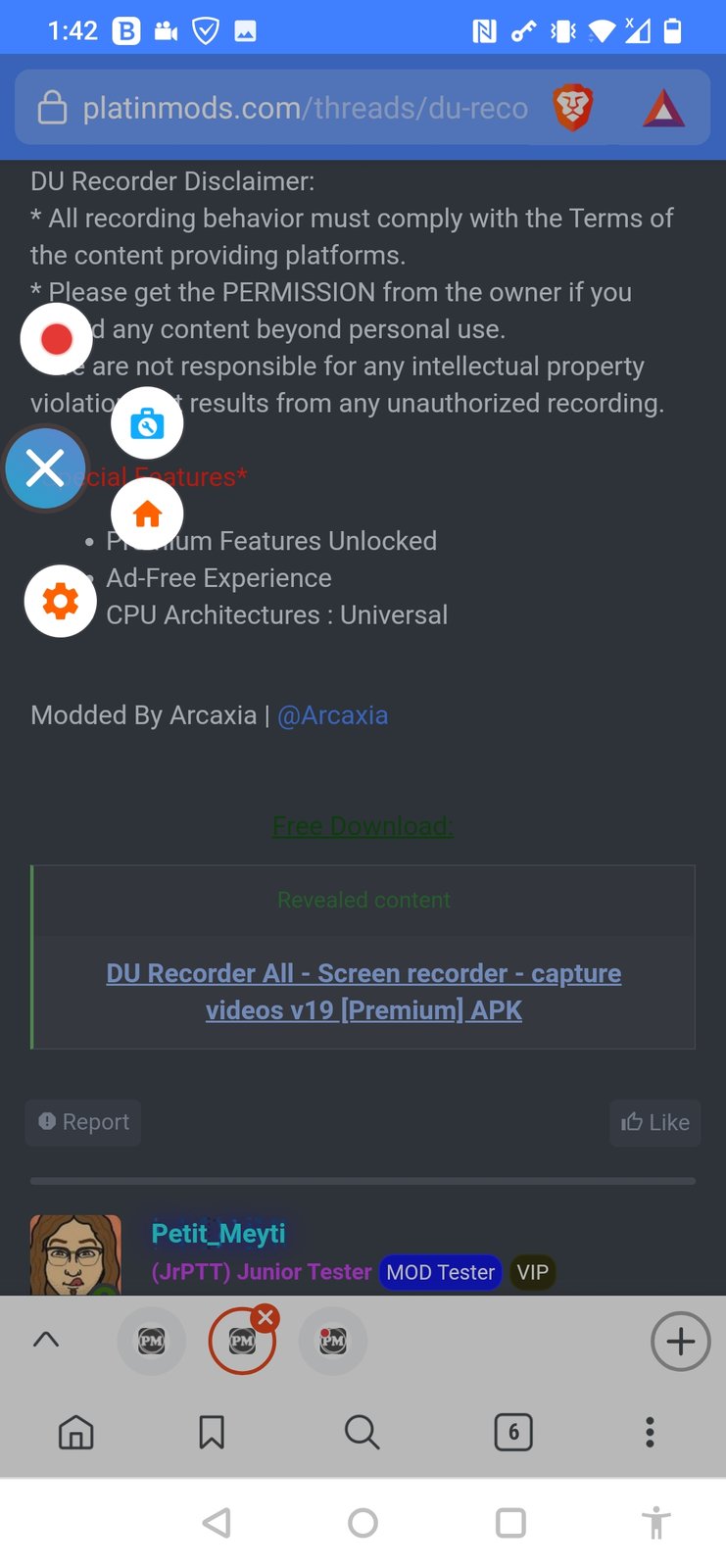Report this post
The height and width of the screenshot is (1568, 726).
[83, 1122]
